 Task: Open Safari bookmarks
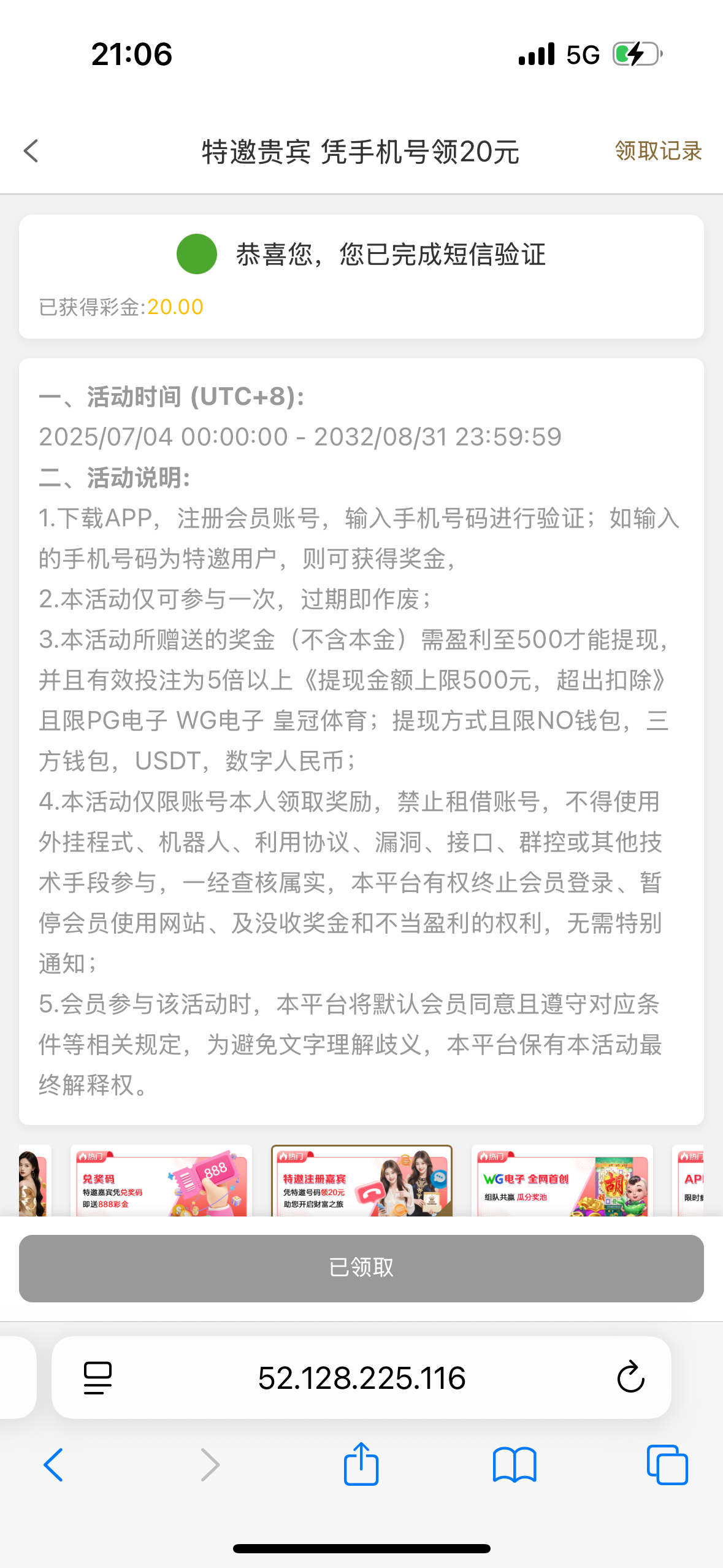(515, 1465)
